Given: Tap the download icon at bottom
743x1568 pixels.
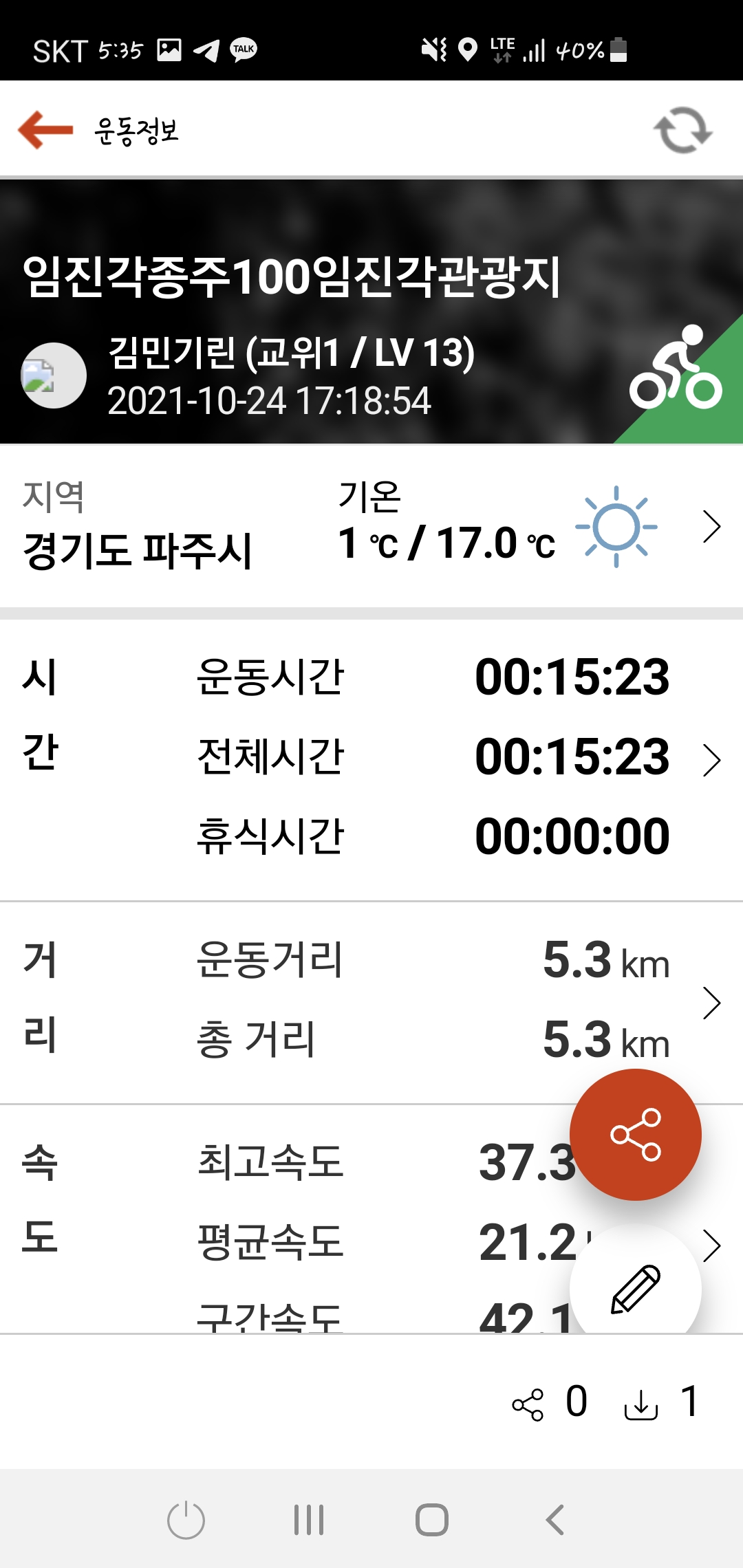Looking at the screenshot, I should (x=641, y=1404).
